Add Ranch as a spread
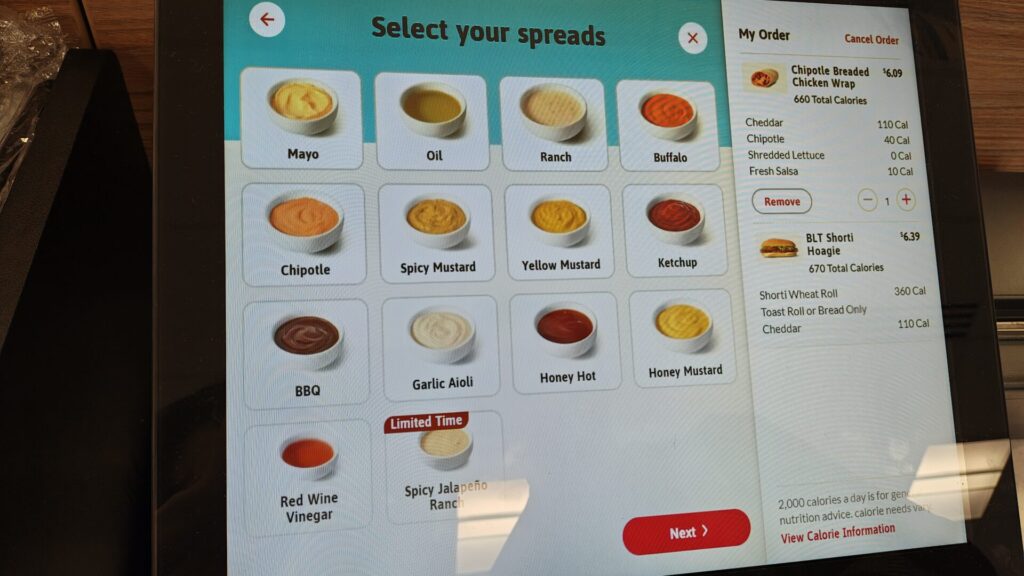The image size is (1024, 576). [x=554, y=122]
